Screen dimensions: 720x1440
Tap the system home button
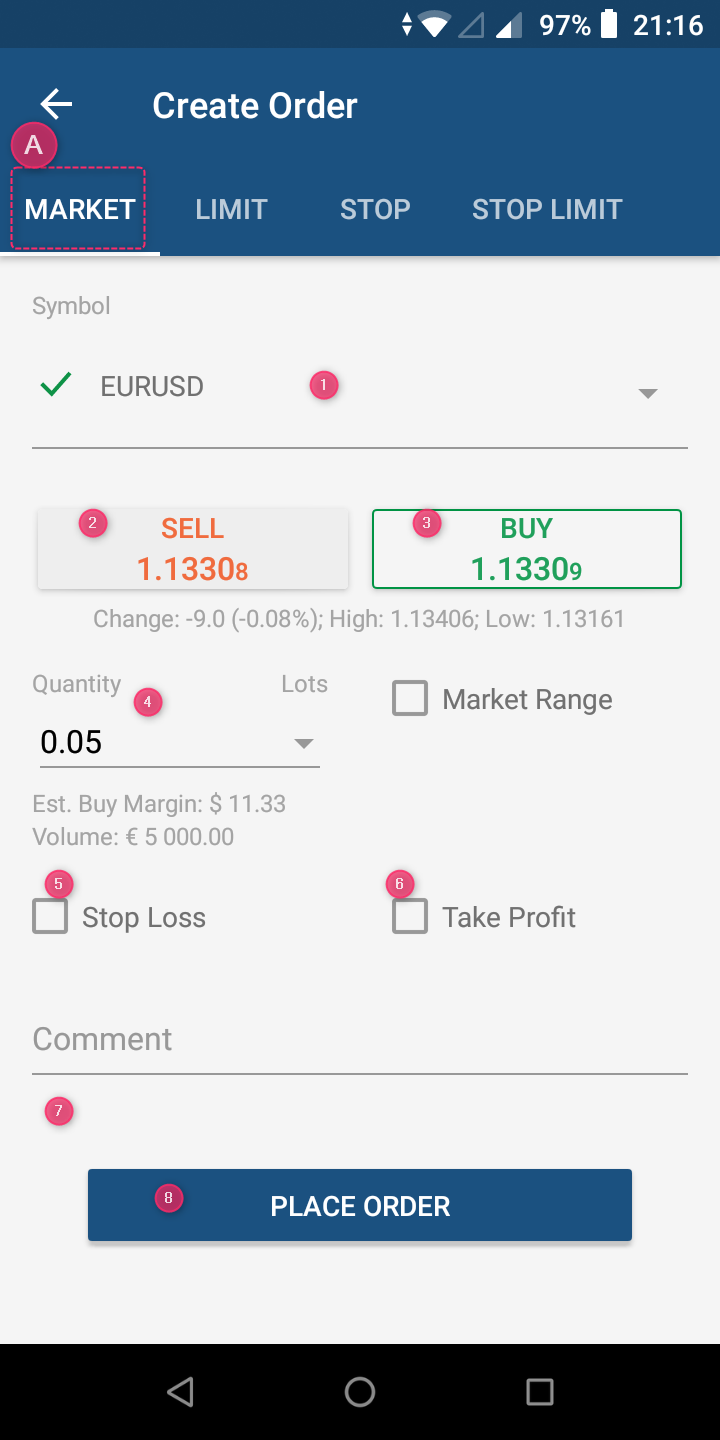coord(360,1391)
